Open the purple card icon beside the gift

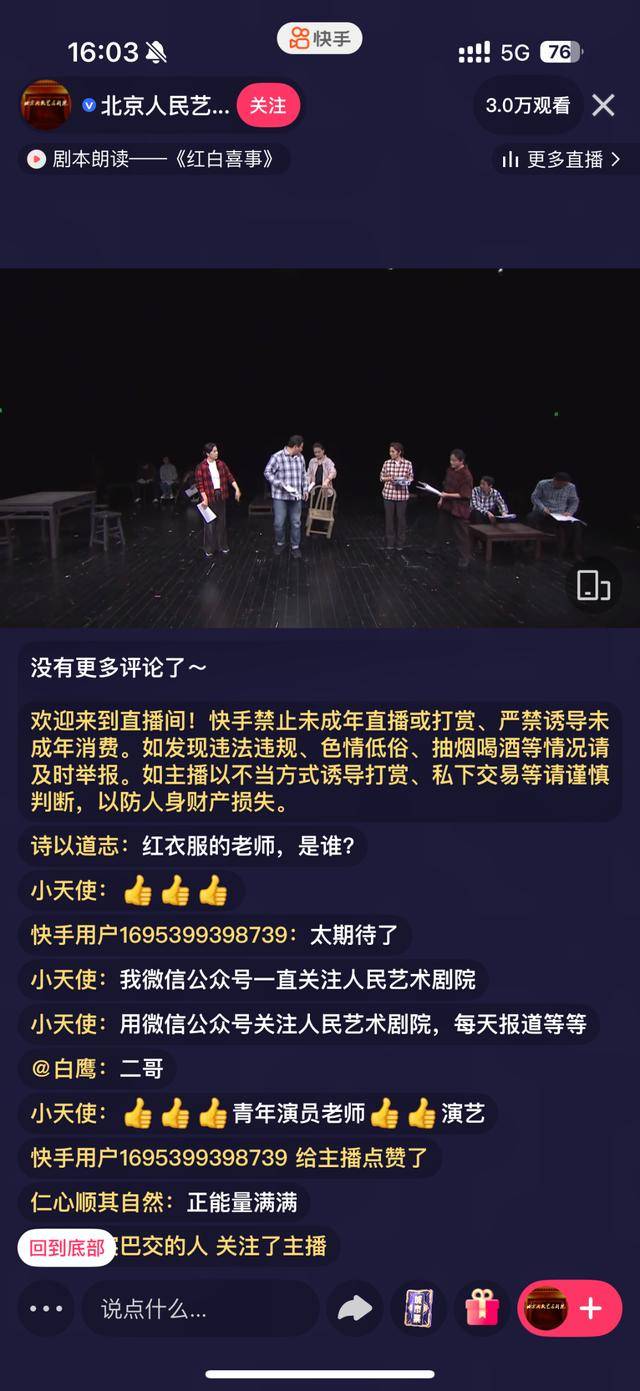click(x=418, y=1308)
